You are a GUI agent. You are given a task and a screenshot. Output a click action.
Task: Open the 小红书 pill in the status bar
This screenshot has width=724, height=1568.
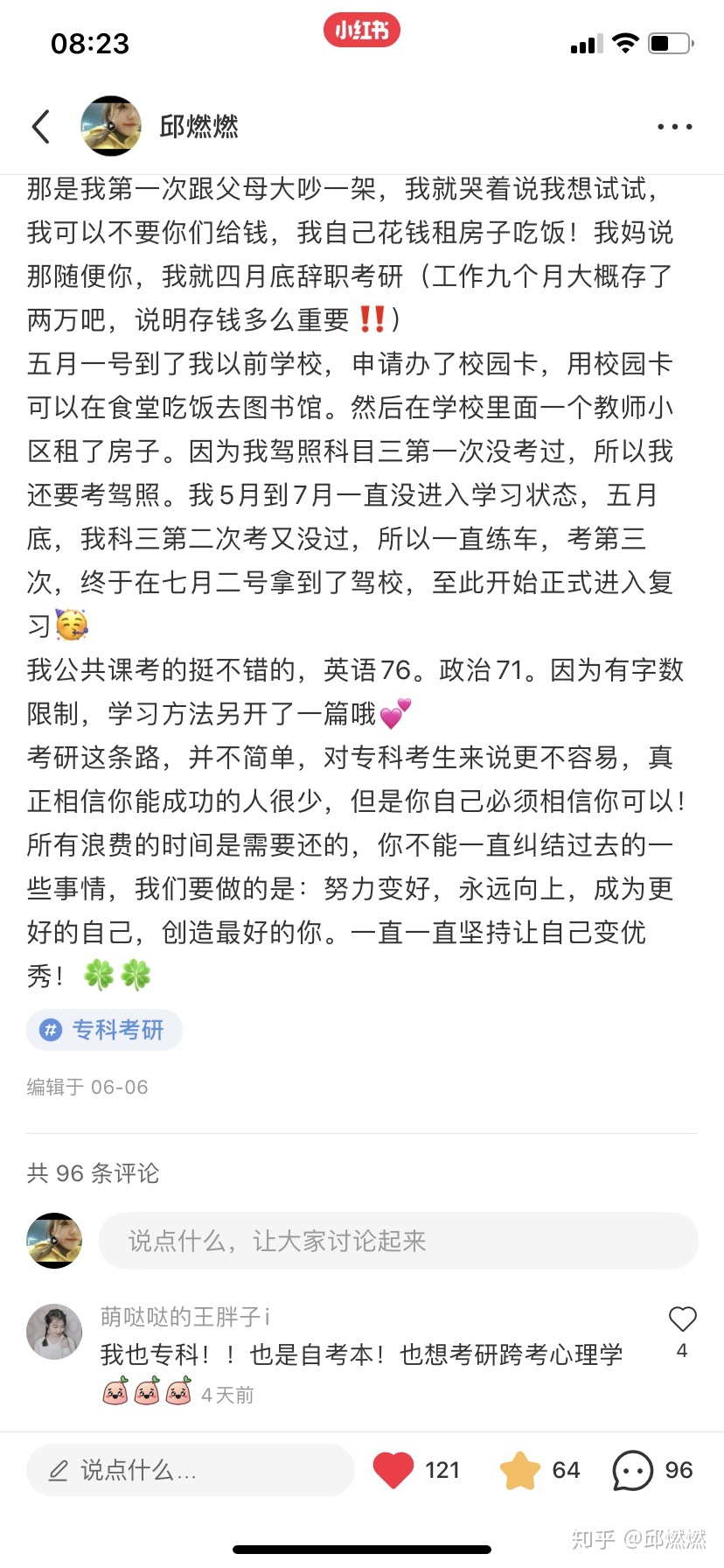tap(362, 31)
